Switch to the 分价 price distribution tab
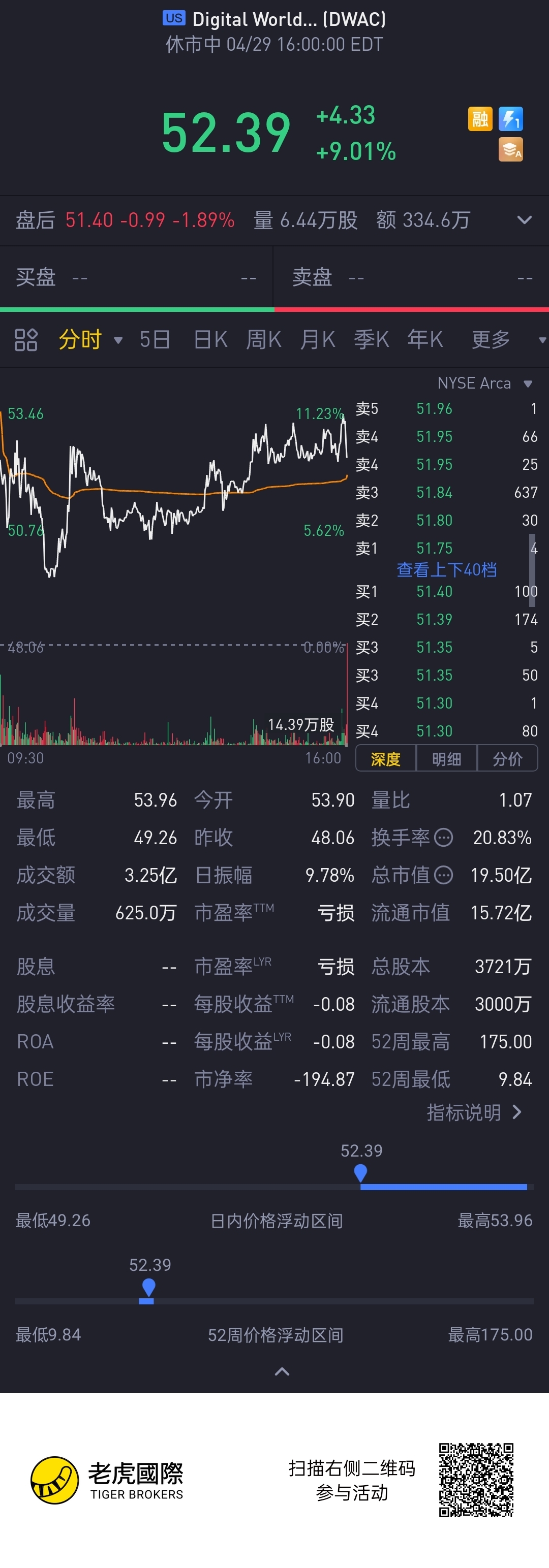 click(x=507, y=759)
